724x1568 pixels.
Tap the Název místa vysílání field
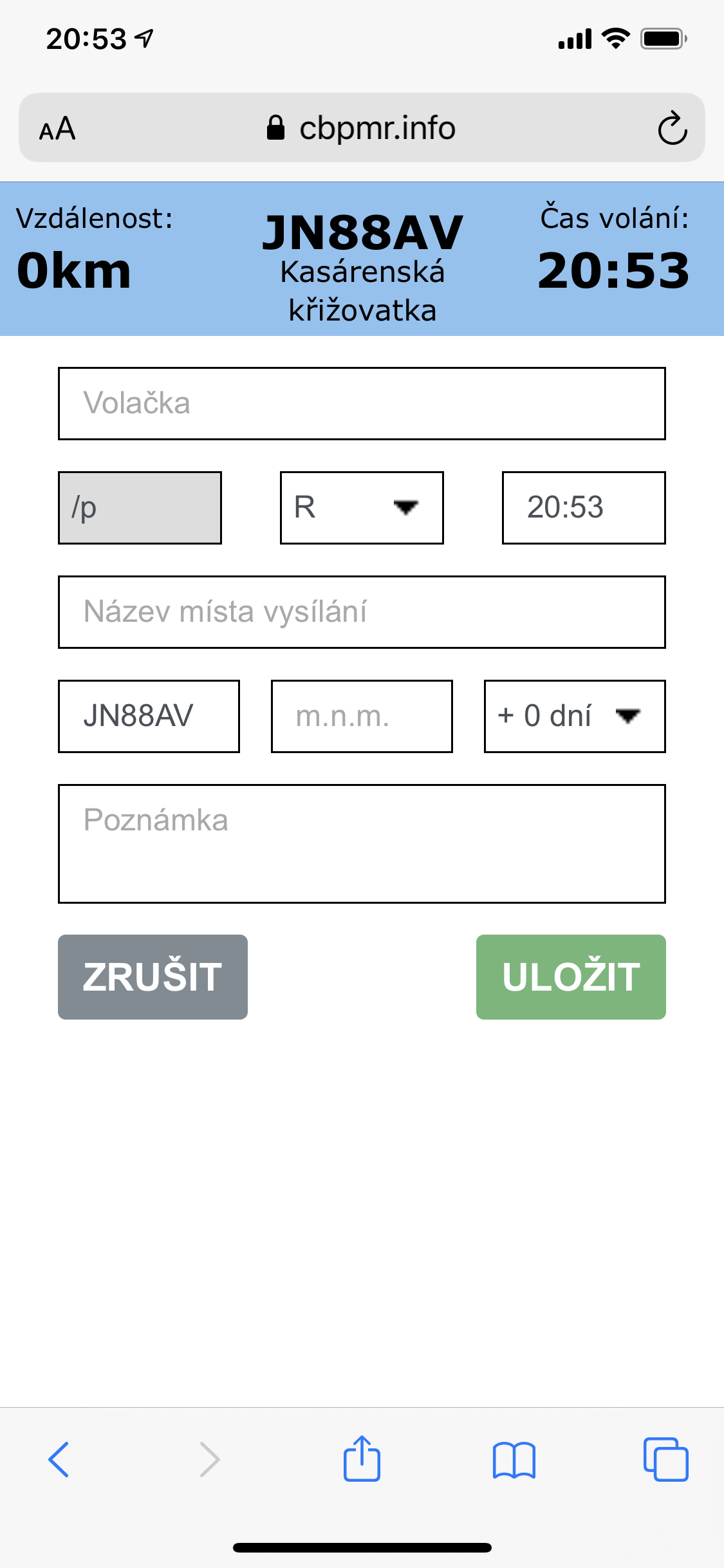tap(362, 612)
